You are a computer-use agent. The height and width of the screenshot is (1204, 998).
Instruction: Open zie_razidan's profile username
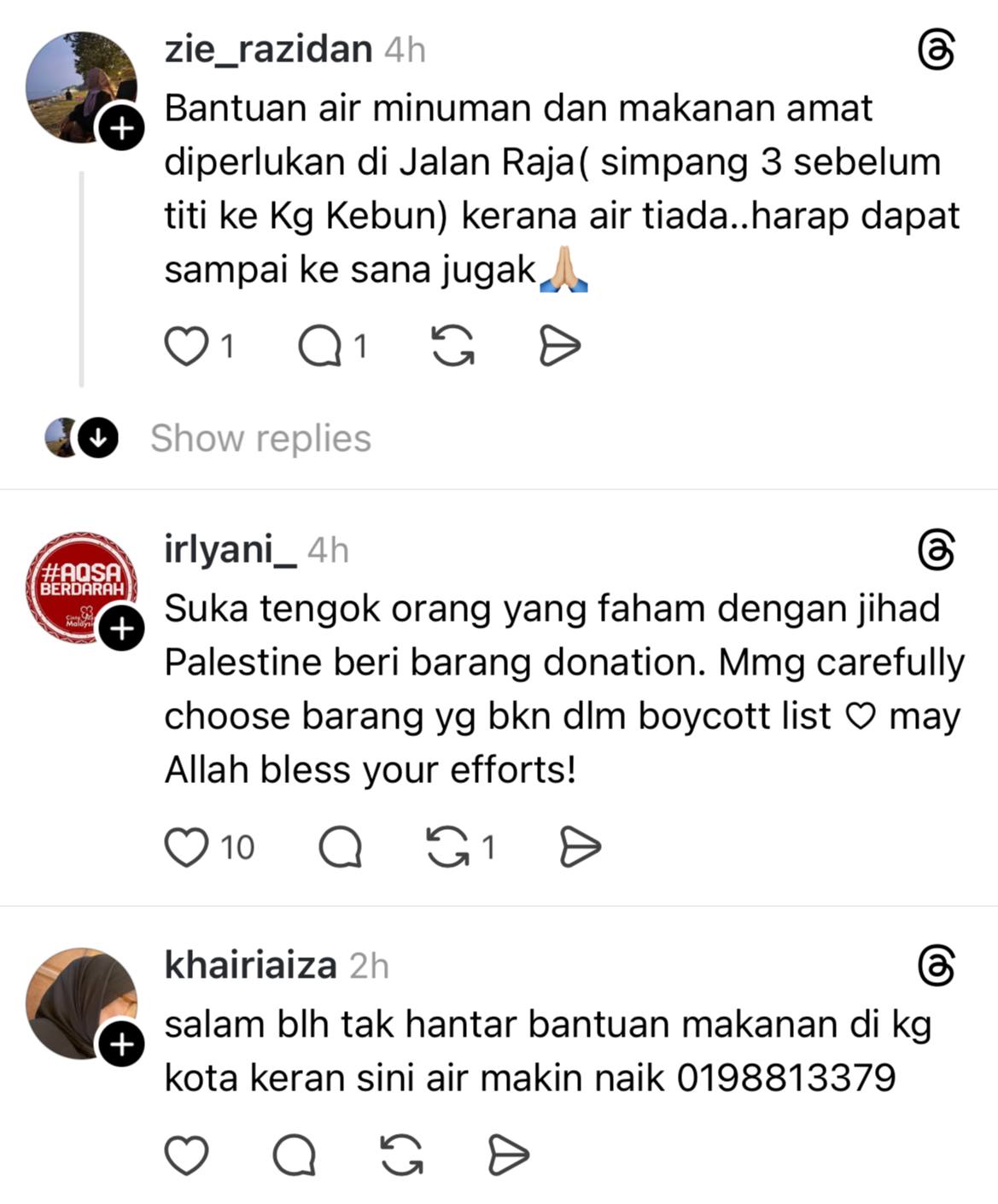pyautogui.click(x=268, y=50)
